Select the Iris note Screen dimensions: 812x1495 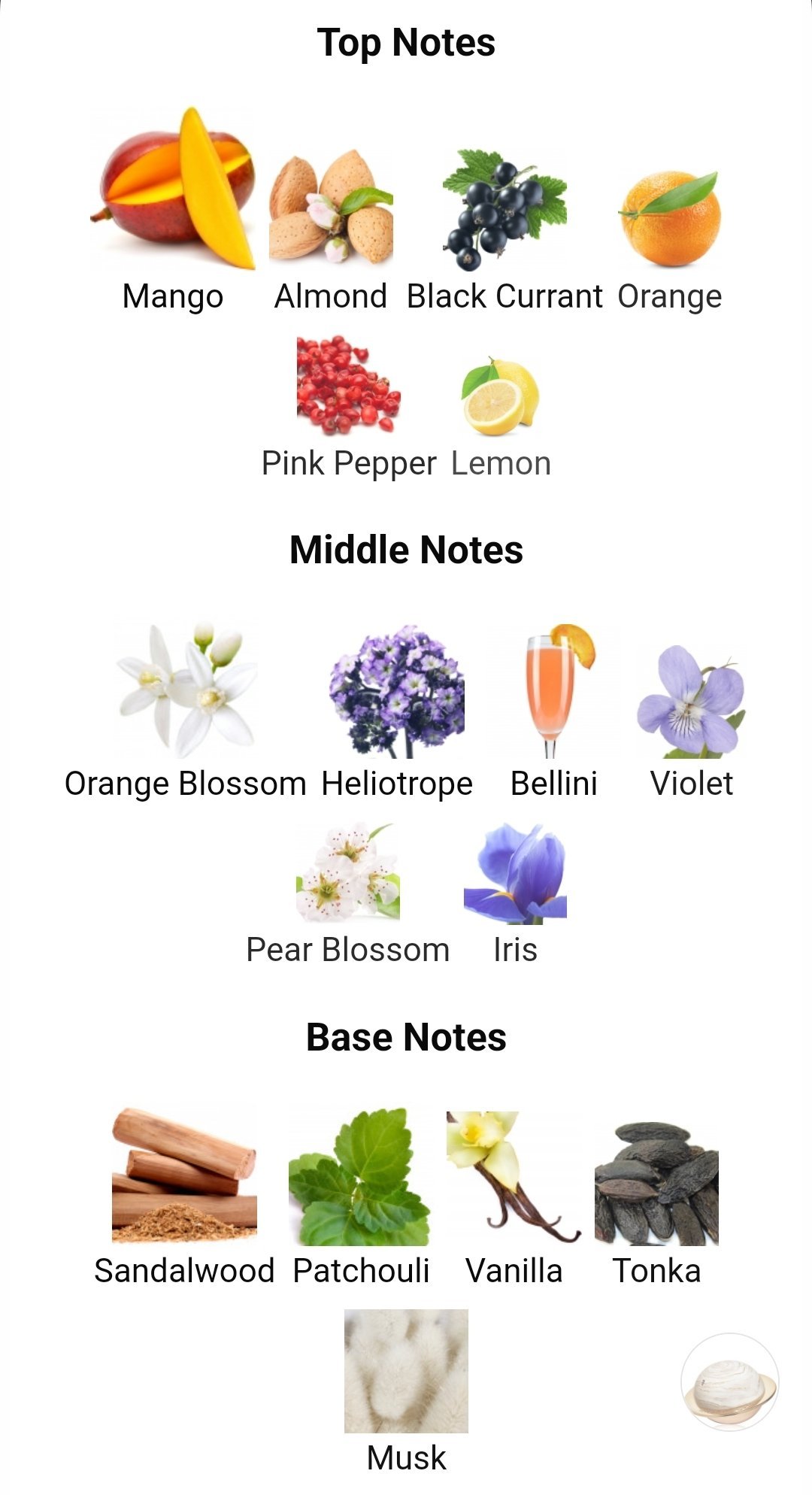point(515,874)
